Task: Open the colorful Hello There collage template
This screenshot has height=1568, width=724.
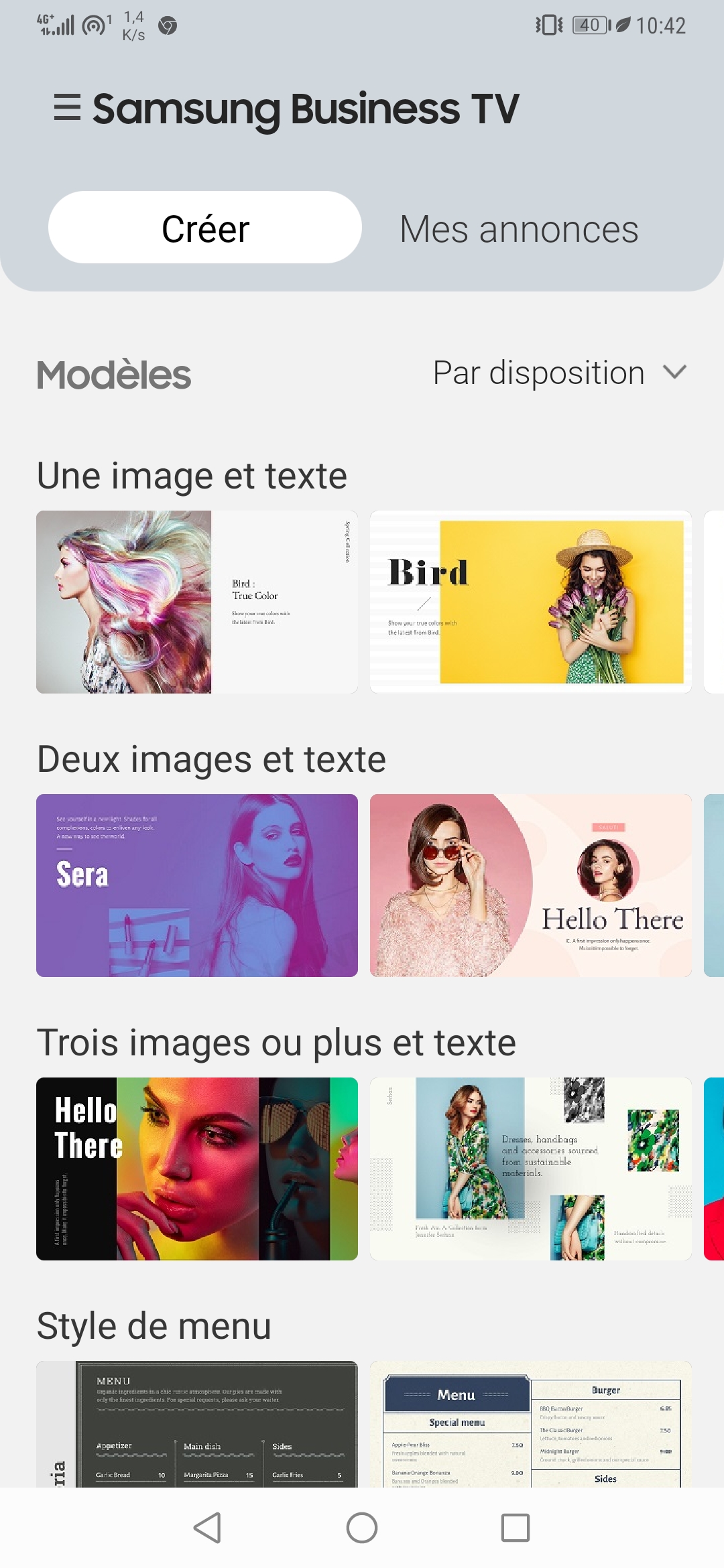Action: [x=197, y=1169]
